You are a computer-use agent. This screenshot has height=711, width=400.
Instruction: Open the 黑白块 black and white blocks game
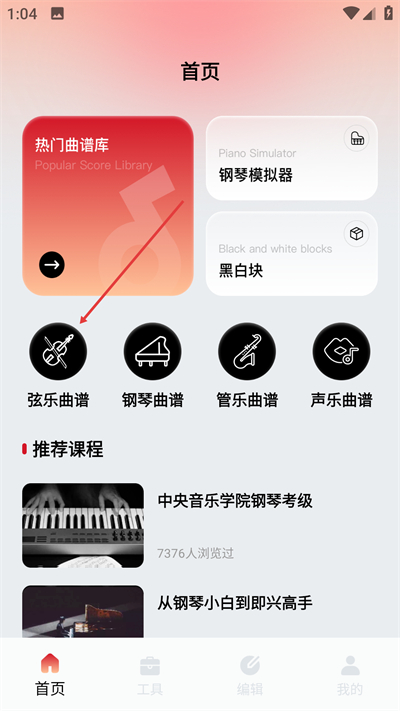(x=292, y=254)
